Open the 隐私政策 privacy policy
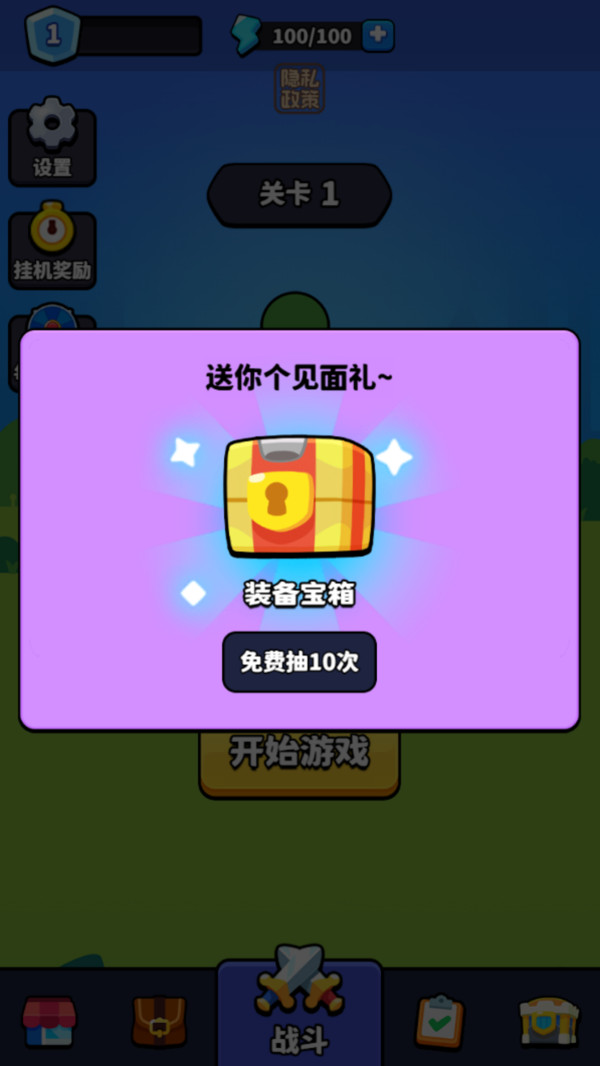Image resolution: width=600 pixels, height=1066 pixels. [299, 89]
